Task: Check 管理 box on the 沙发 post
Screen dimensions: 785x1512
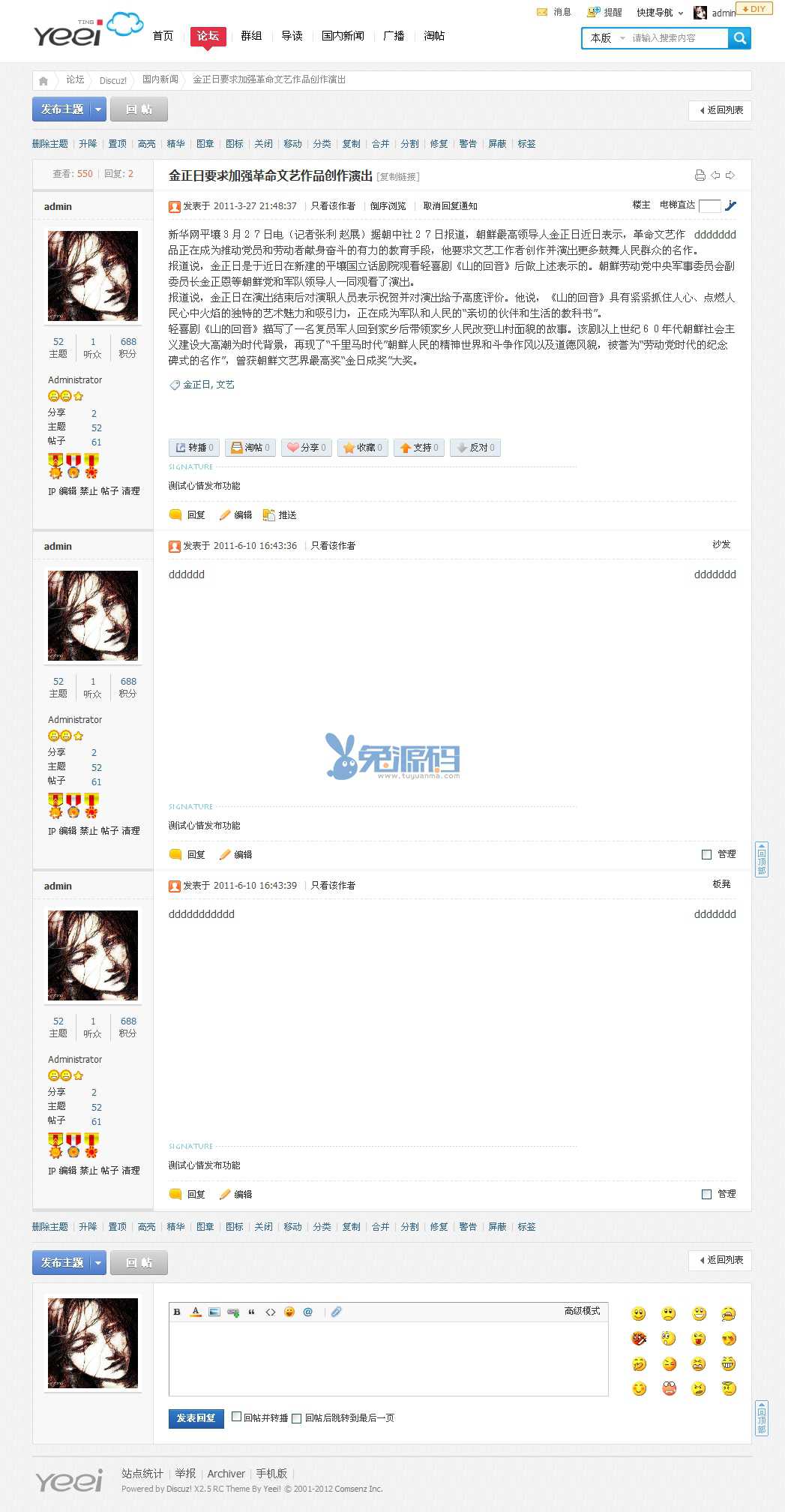Action: coord(706,854)
